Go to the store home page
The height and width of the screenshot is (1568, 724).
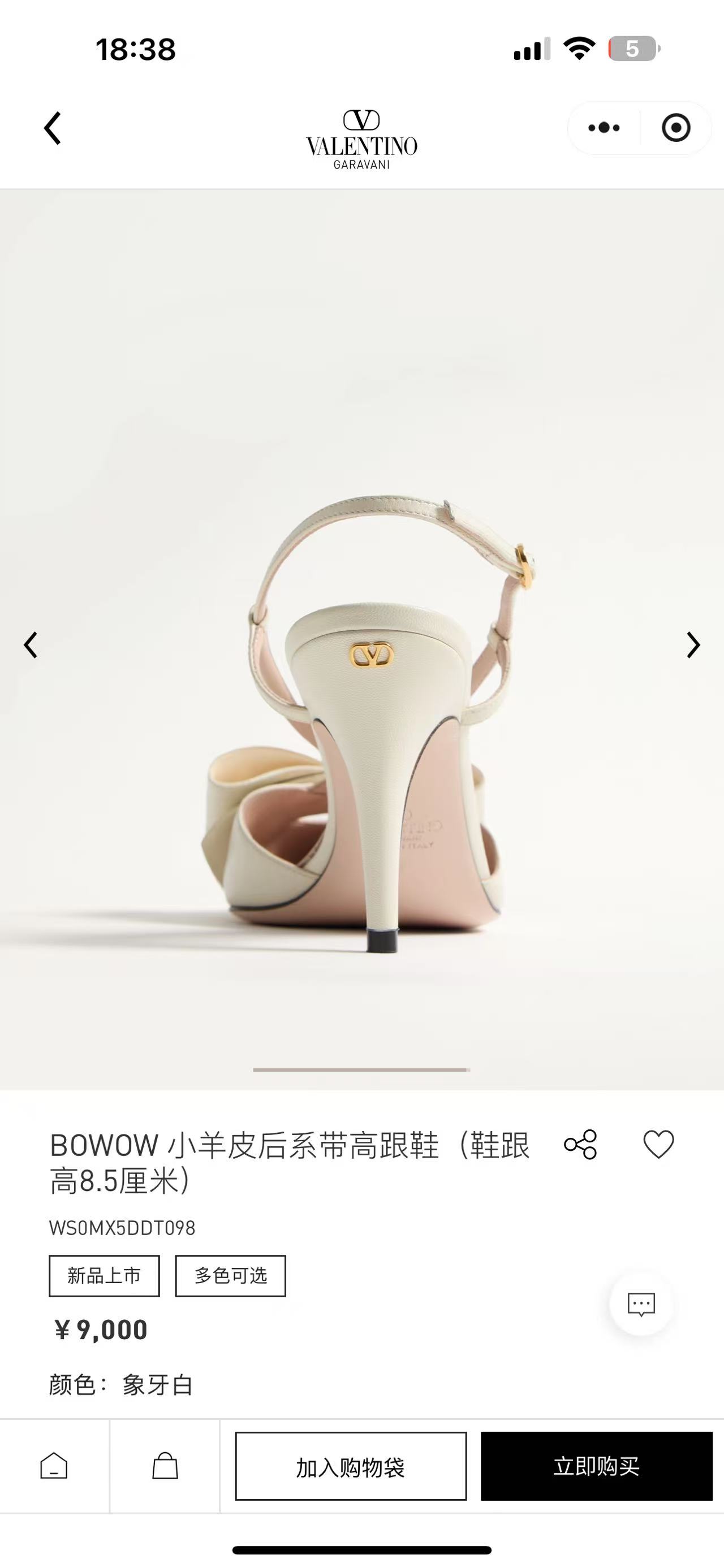[54, 1466]
